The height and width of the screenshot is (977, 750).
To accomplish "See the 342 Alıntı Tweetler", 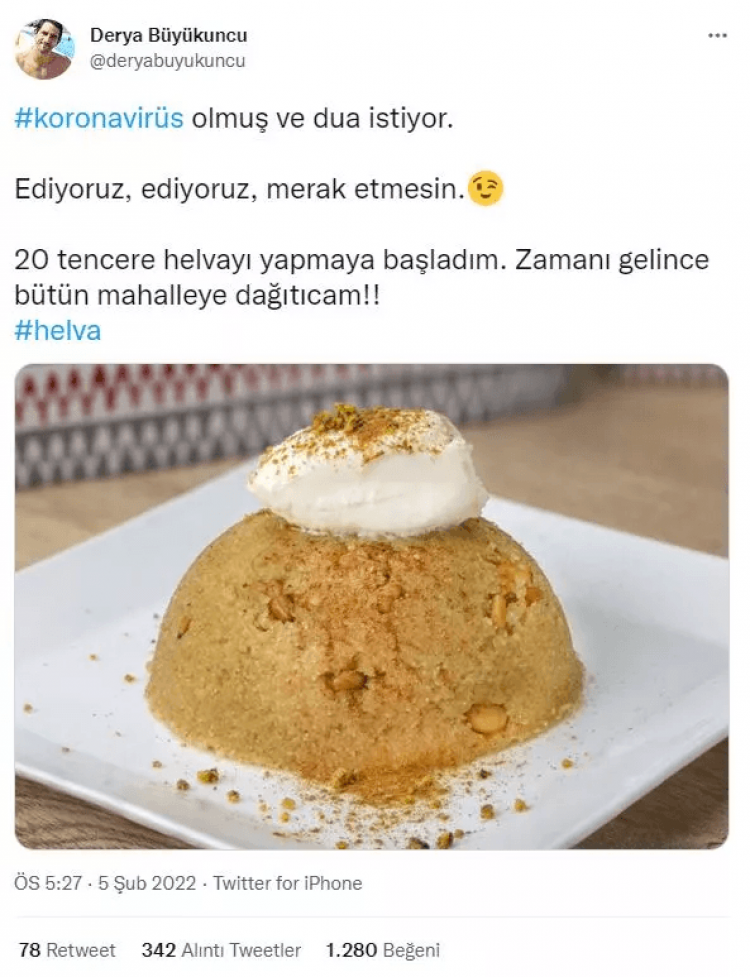I will pyautogui.click(x=221, y=949).
